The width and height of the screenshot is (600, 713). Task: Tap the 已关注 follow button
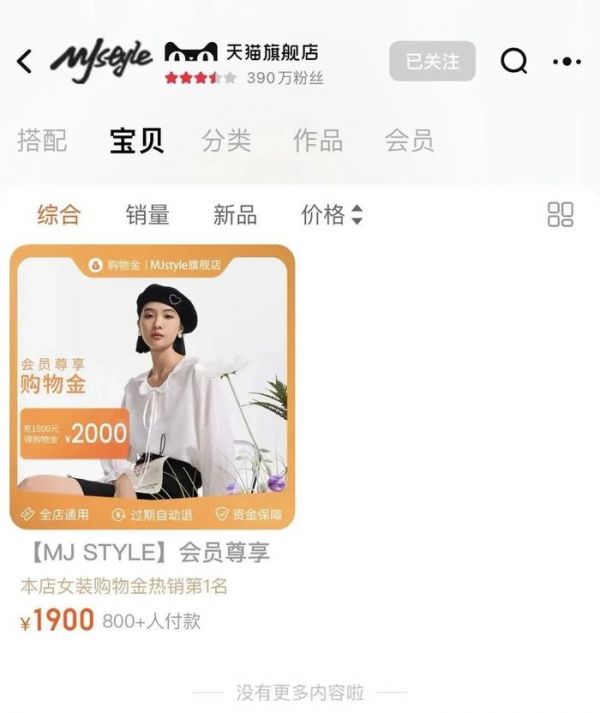[x=432, y=61]
